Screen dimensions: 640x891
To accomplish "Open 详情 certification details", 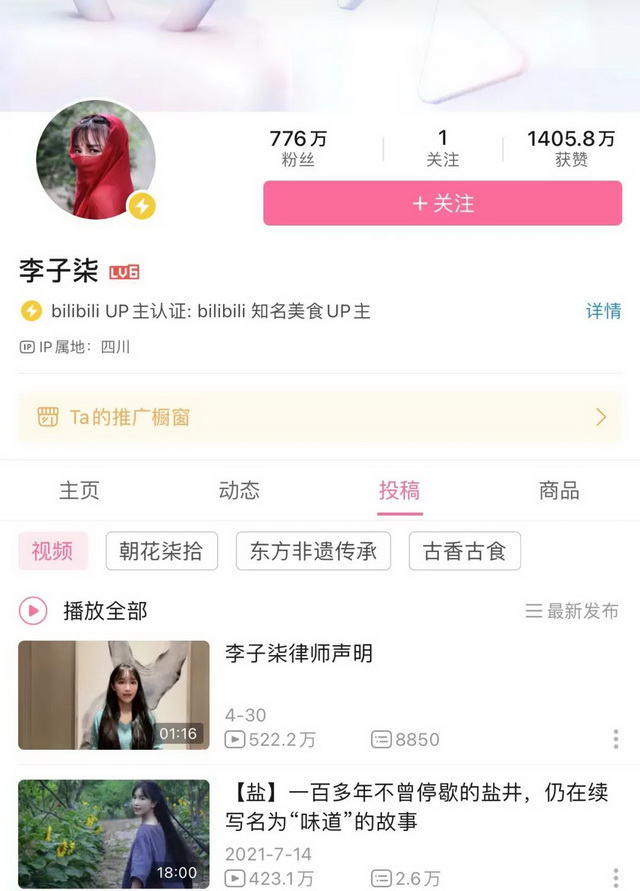I will [603, 311].
